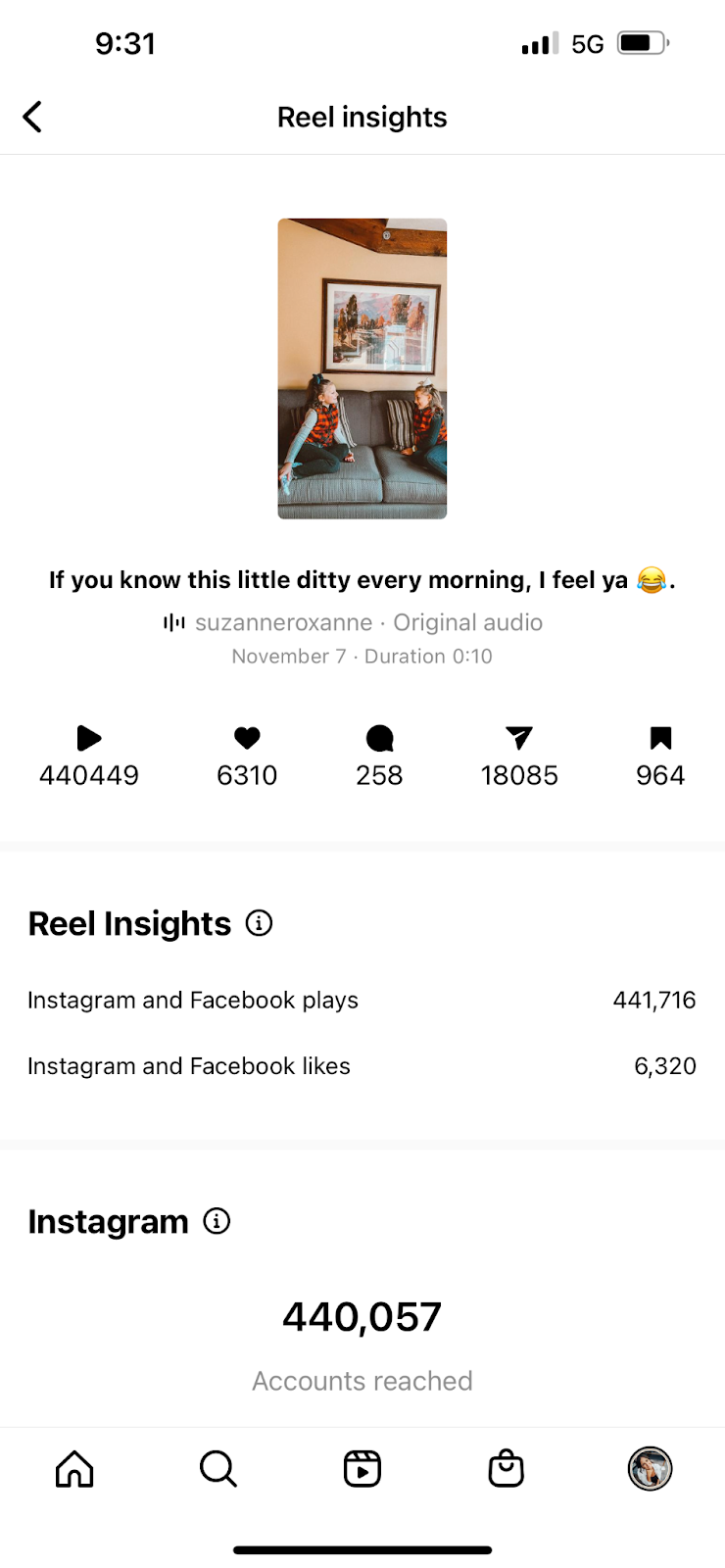Image resolution: width=725 pixels, height=1568 pixels.
Task: Open the Search tab
Action: [x=218, y=1469]
